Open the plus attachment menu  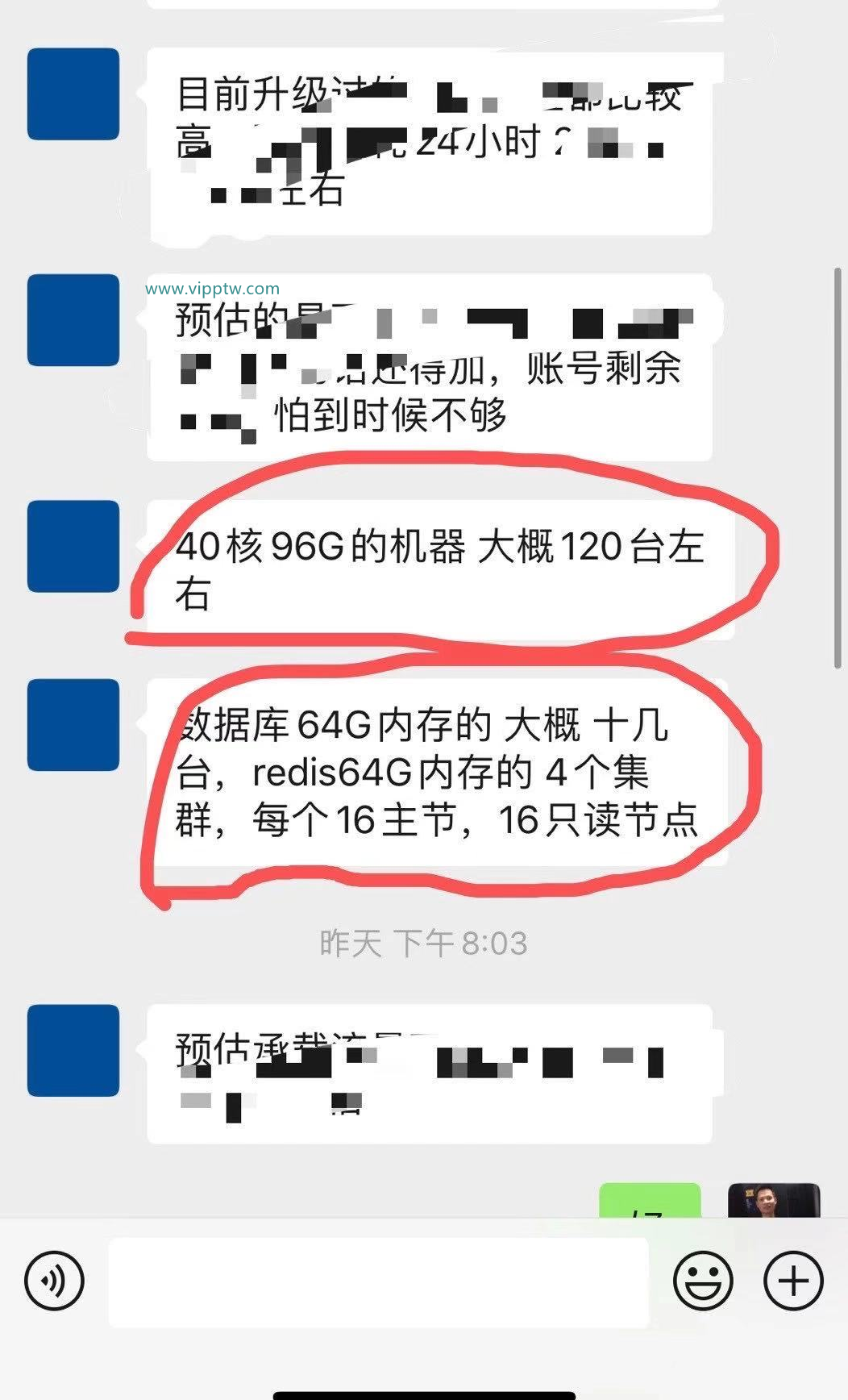[x=793, y=1280]
